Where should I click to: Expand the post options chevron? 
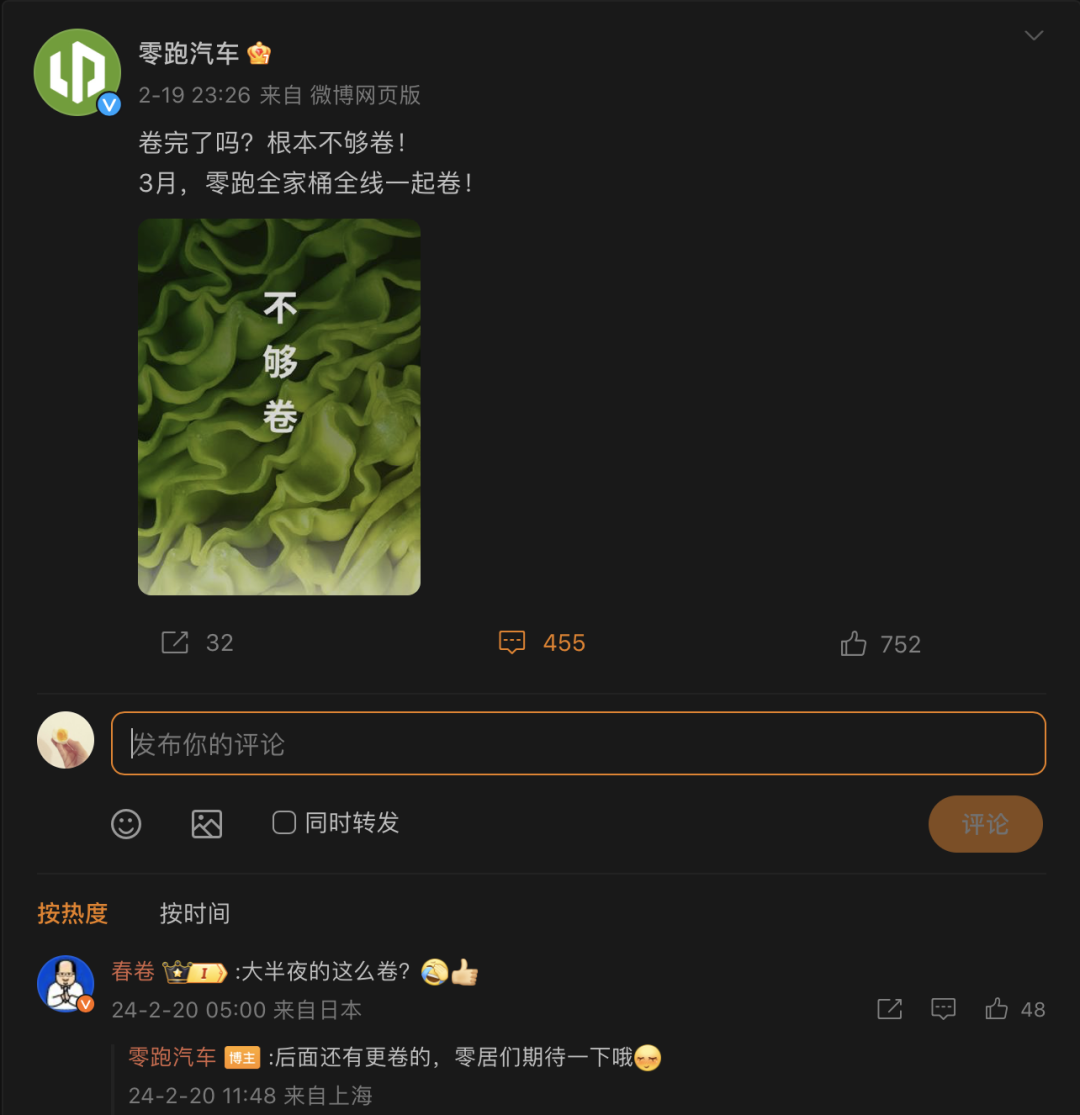(x=1033, y=36)
